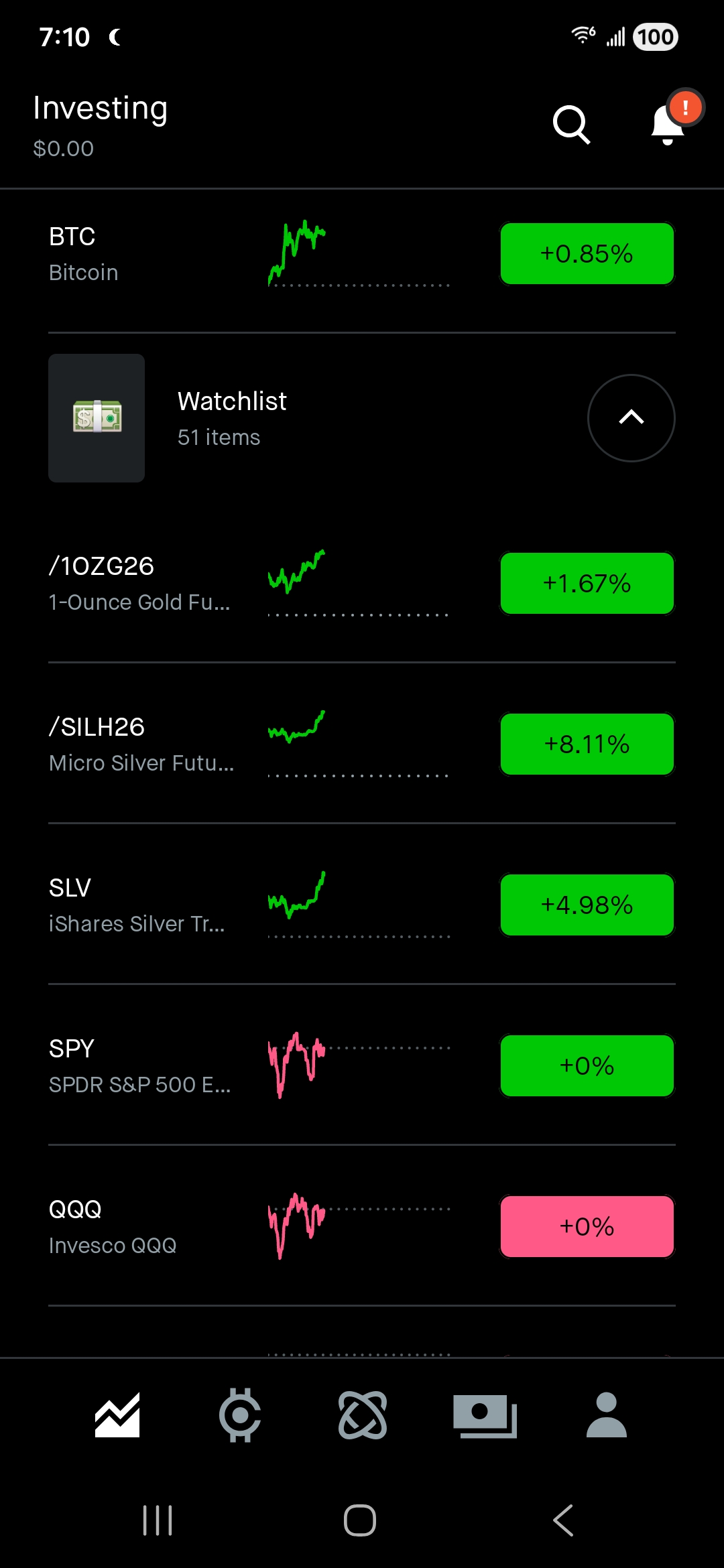
Task: Go back with system back button
Action: click(x=563, y=1520)
